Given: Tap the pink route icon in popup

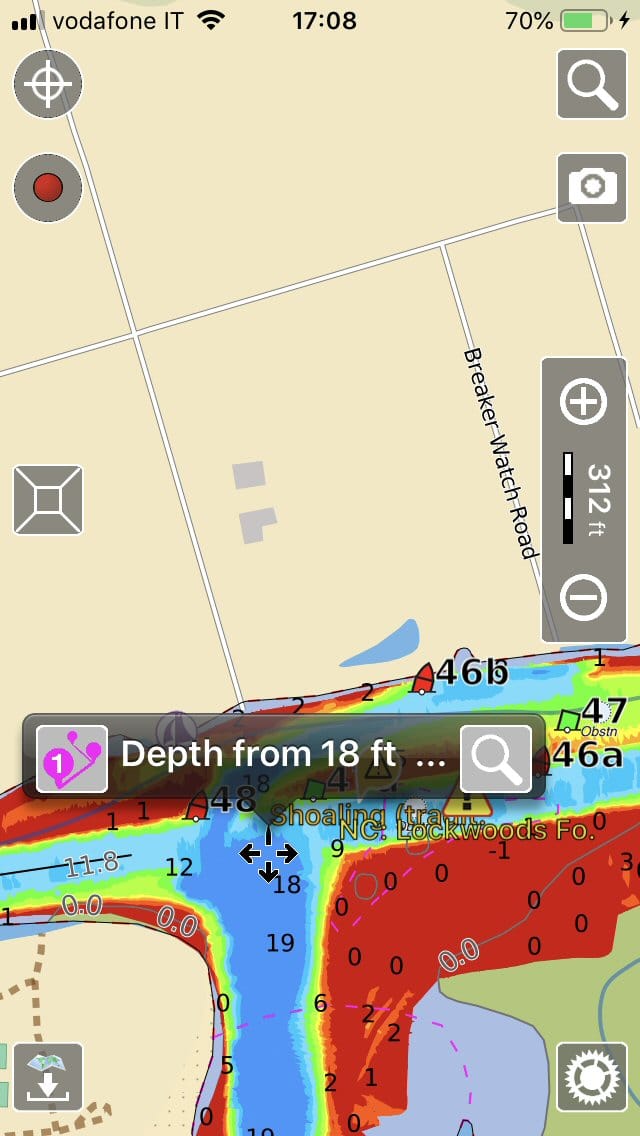Looking at the screenshot, I should tap(72, 759).
